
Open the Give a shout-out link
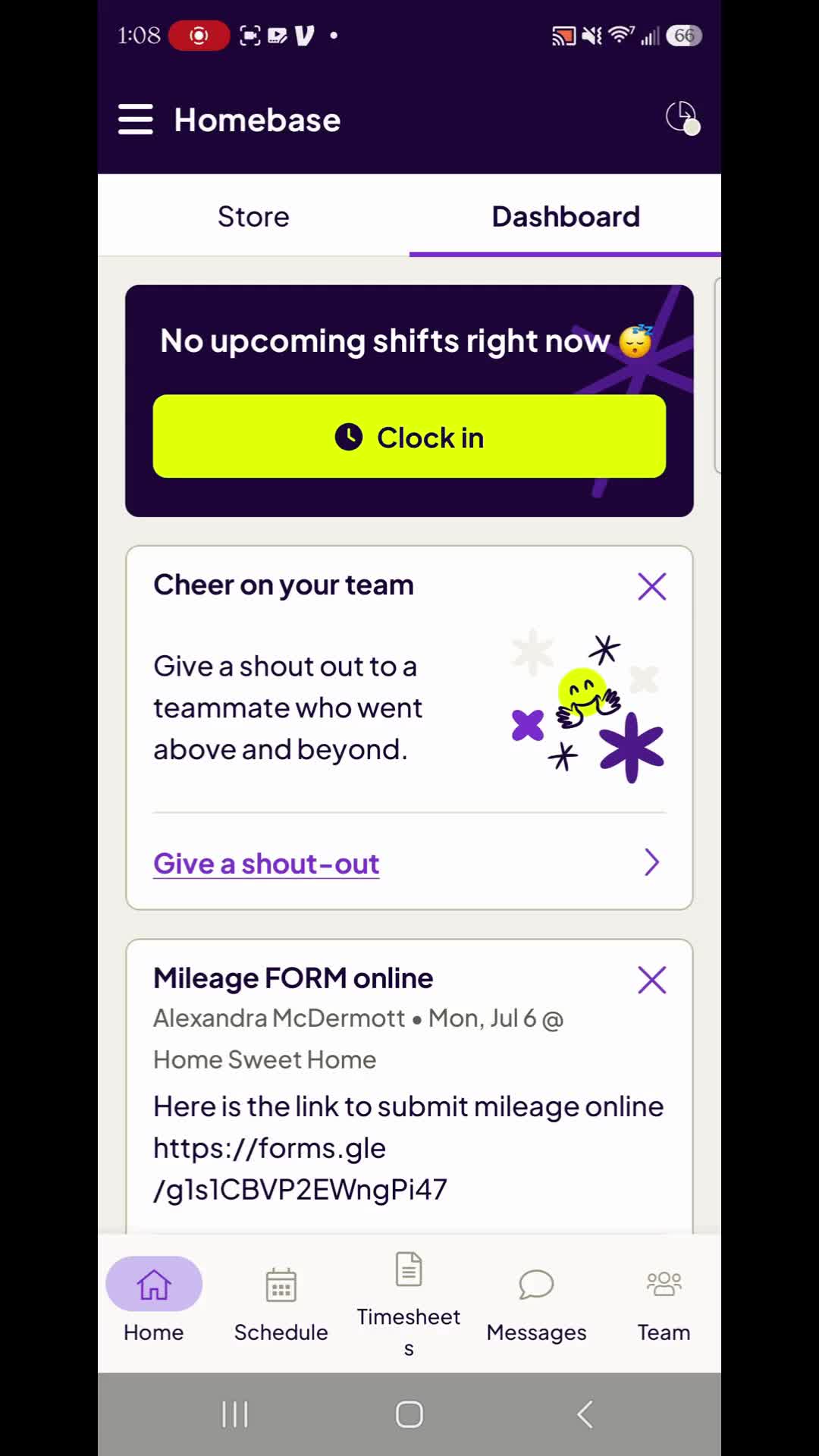coord(266,864)
